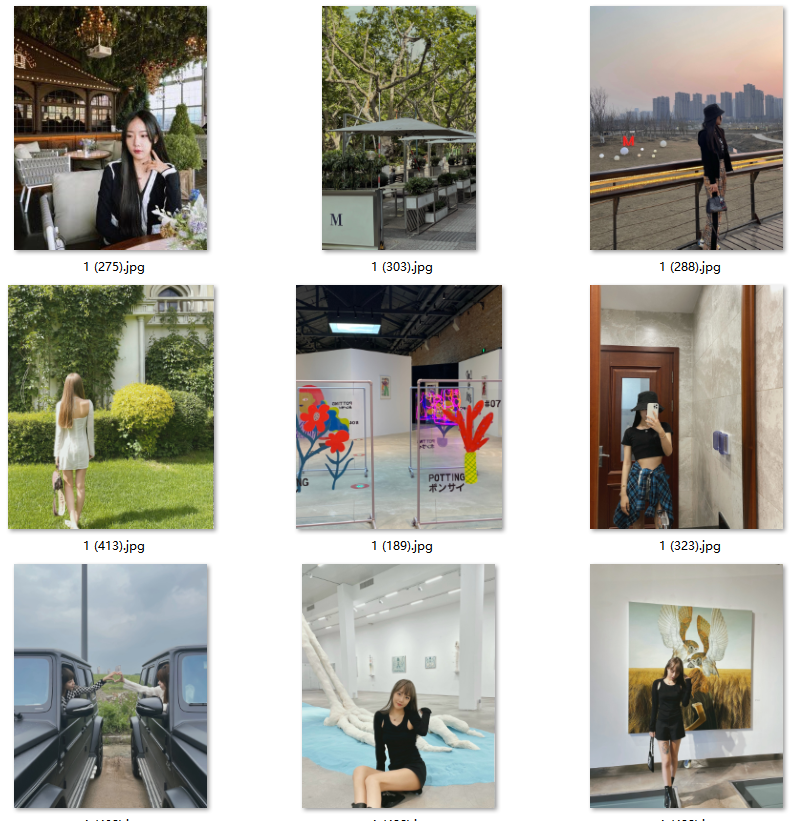The image size is (812, 821).
Task: Select the 1 (288).jpg photo
Action: (686, 128)
